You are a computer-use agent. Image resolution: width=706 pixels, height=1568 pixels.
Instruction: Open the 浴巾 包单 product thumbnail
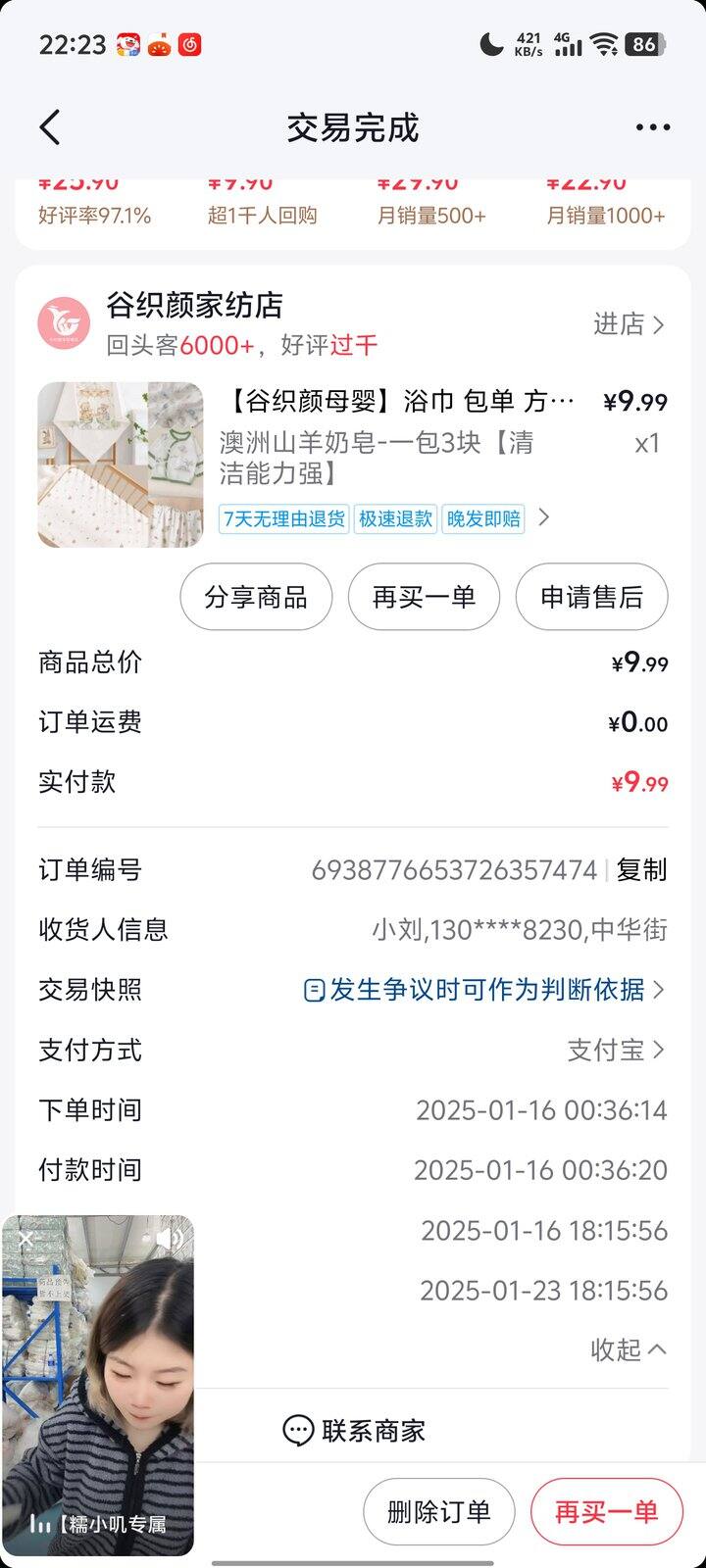(x=121, y=465)
